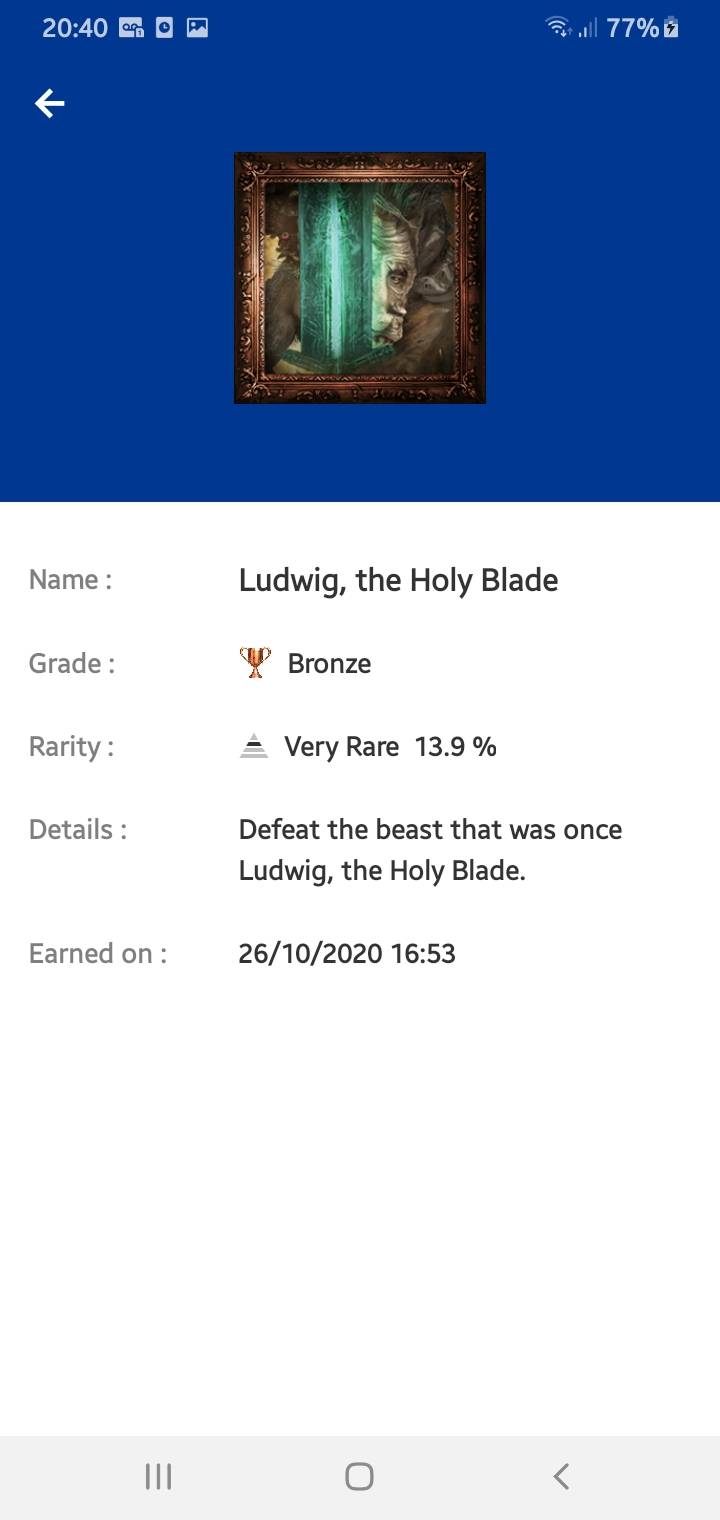Tap the charging battery icon

[x=668, y=28]
